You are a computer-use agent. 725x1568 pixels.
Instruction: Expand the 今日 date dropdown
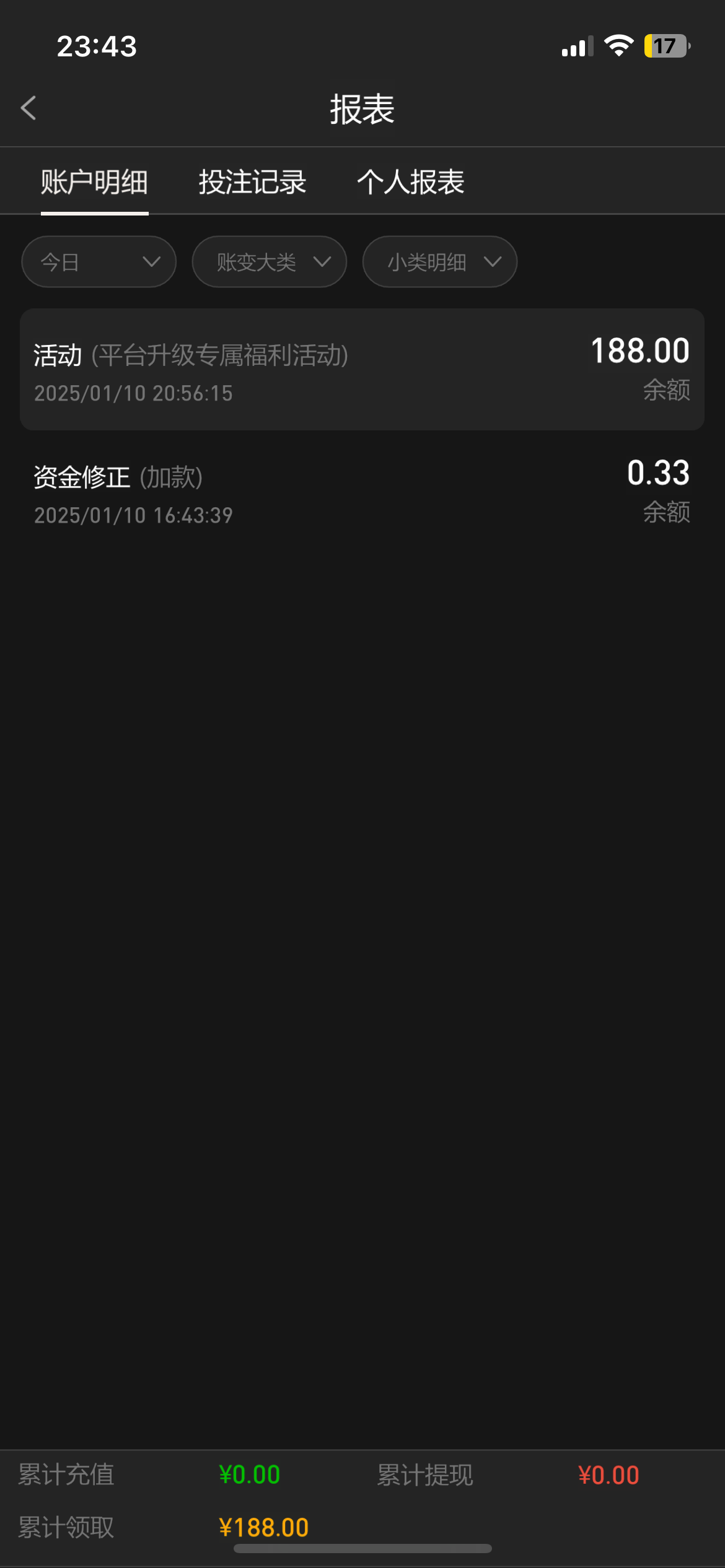coord(99,262)
